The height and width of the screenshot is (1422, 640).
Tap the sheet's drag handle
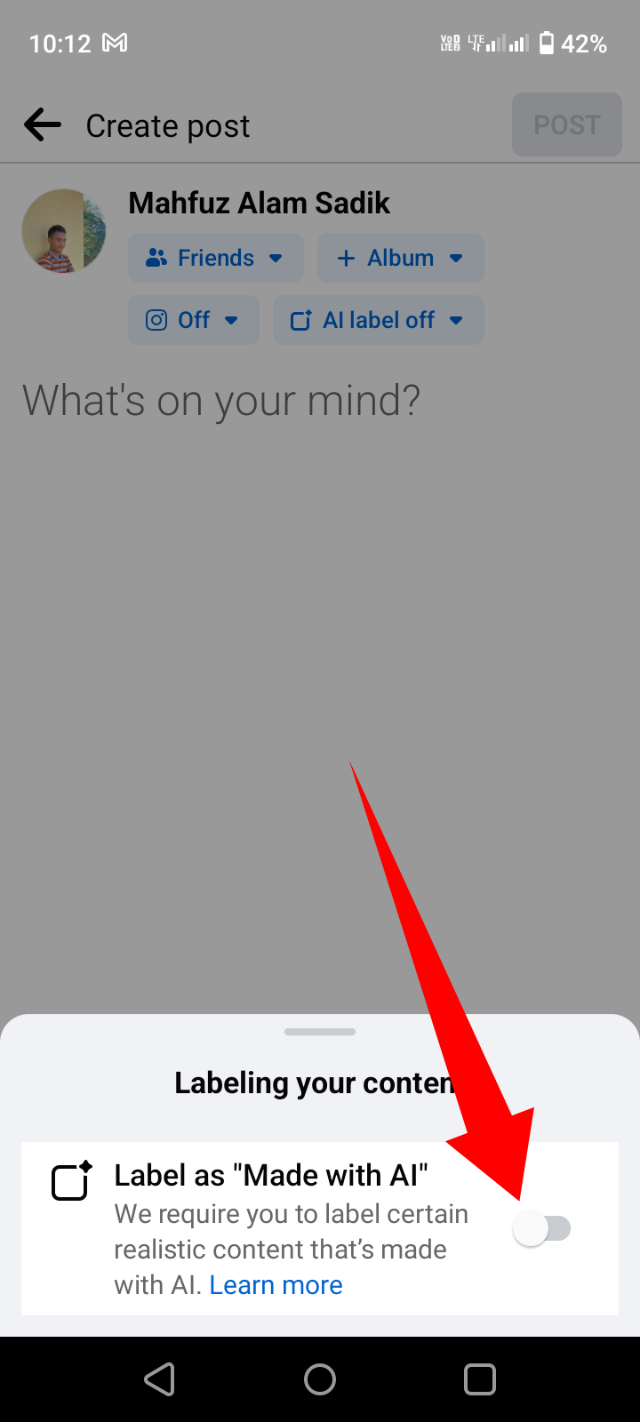point(320,1031)
